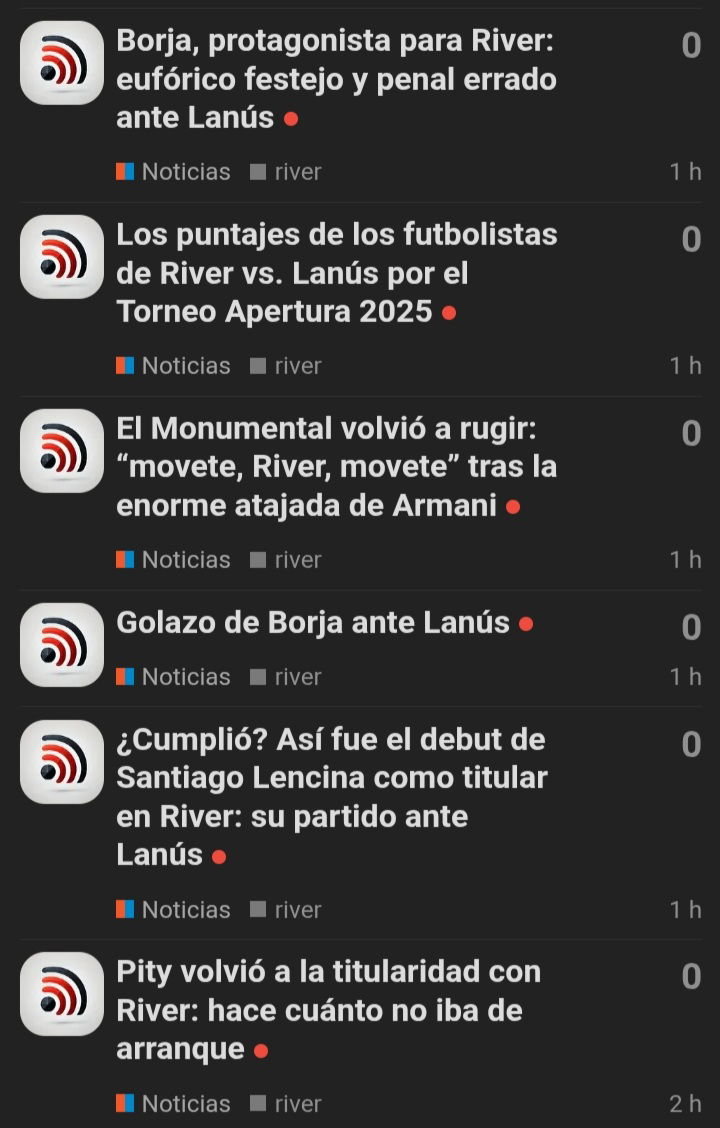Image resolution: width=720 pixels, height=1128 pixels.
Task: Open the 'Golazo de Borja ante Lanús' topic
Action: pyautogui.click(x=313, y=623)
